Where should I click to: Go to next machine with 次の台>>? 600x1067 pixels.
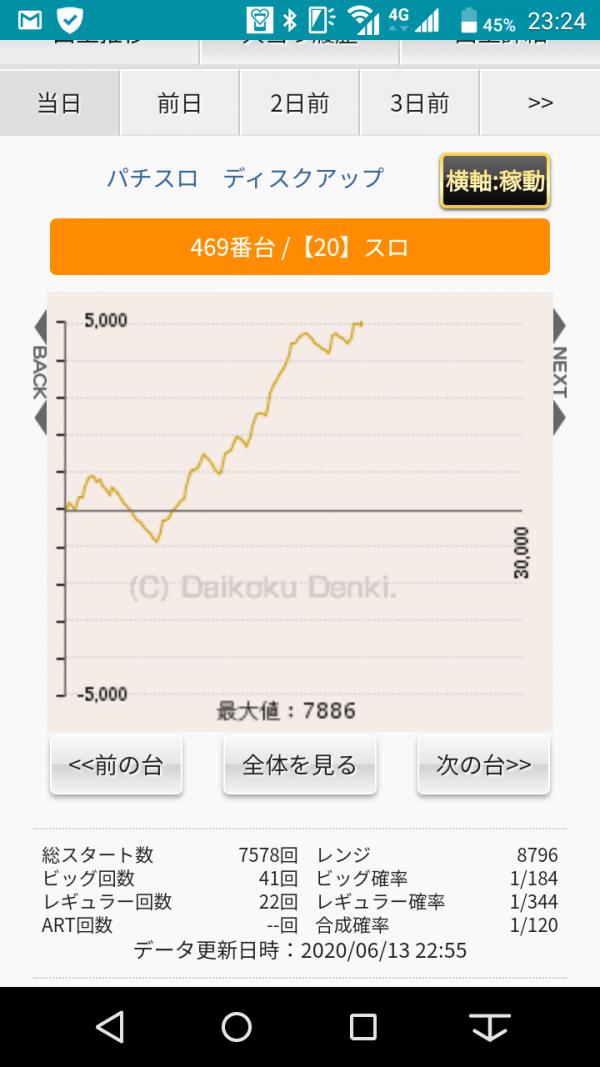(484, 765)
